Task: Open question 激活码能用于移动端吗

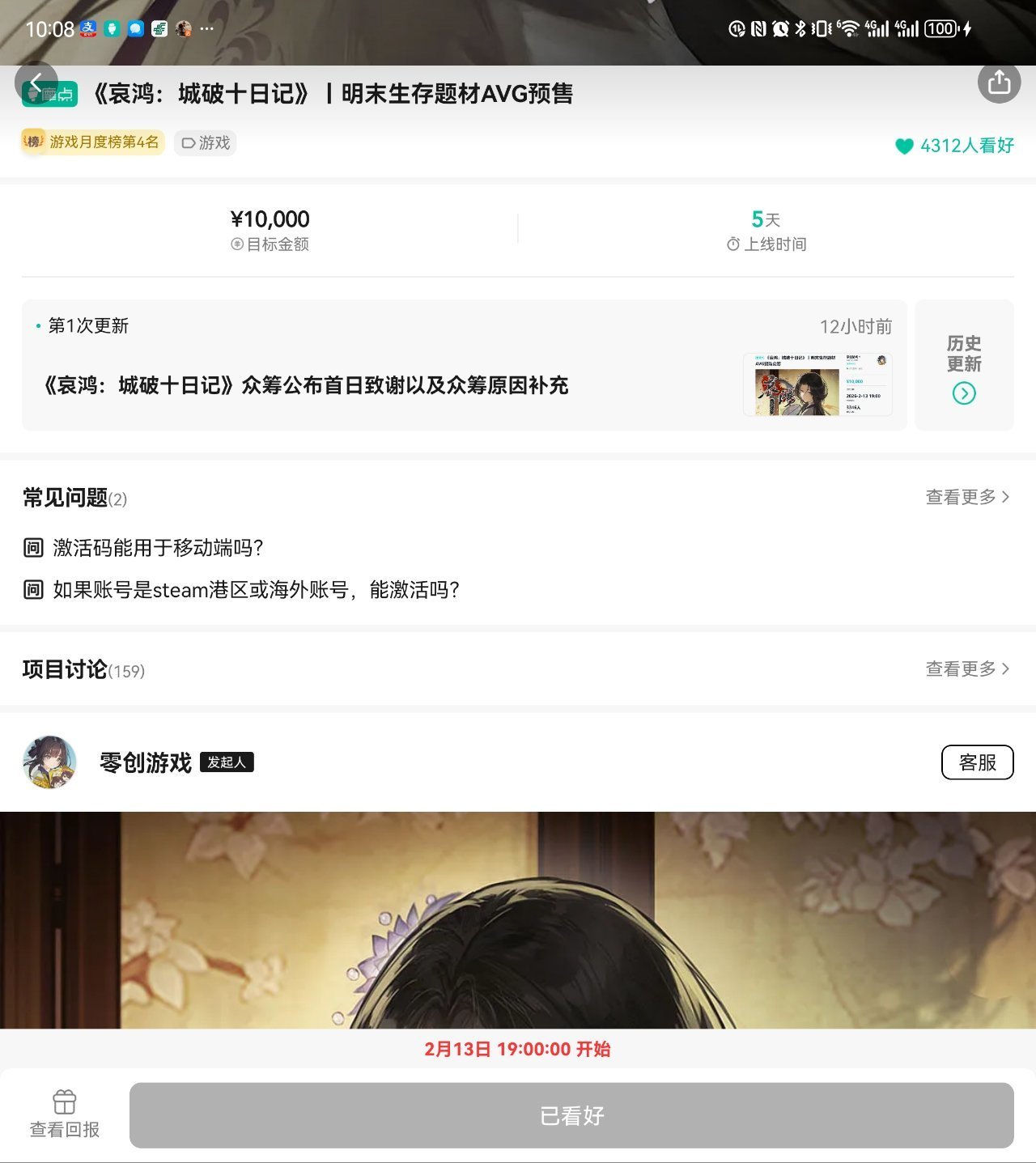Action: pos(158,548)
